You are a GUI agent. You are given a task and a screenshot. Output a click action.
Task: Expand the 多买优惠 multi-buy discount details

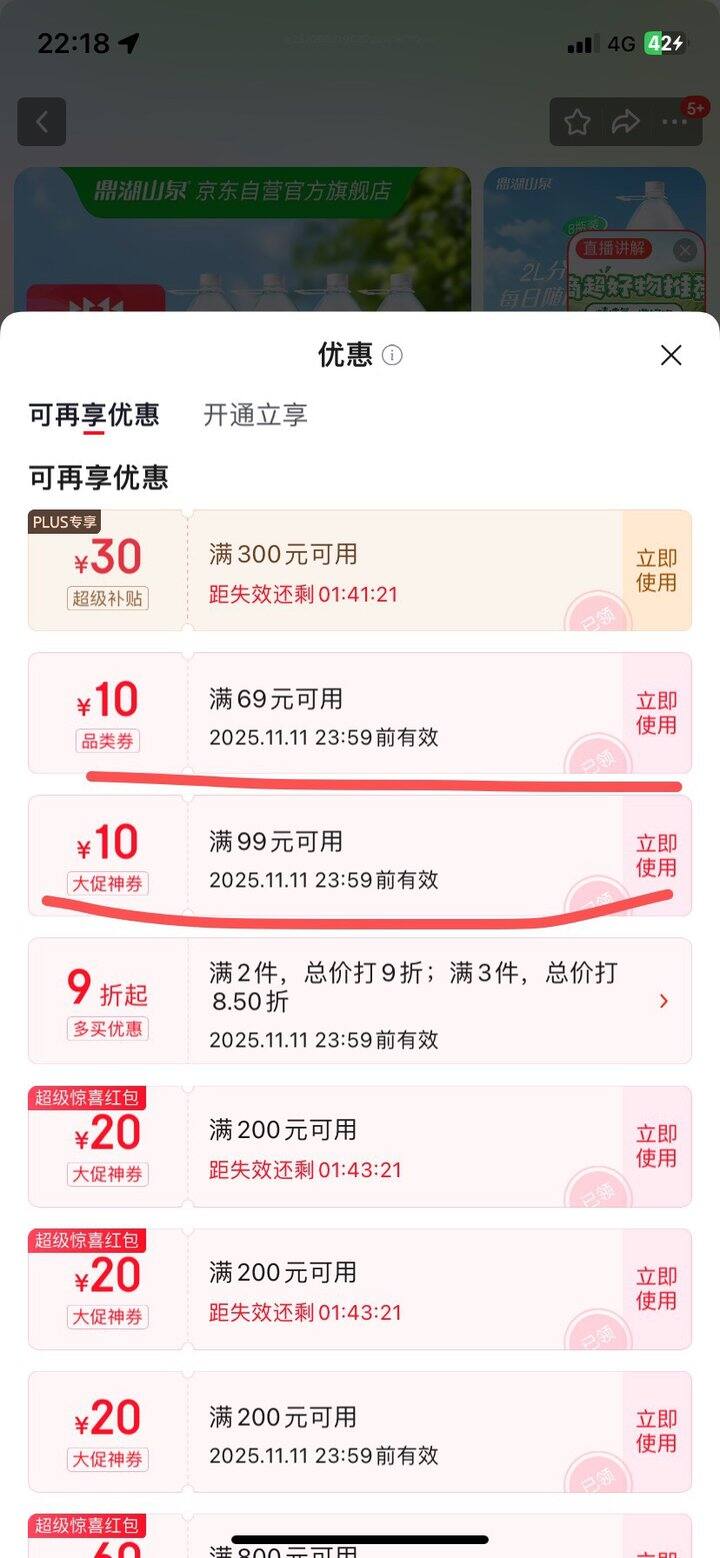[x=662, y=1000]
